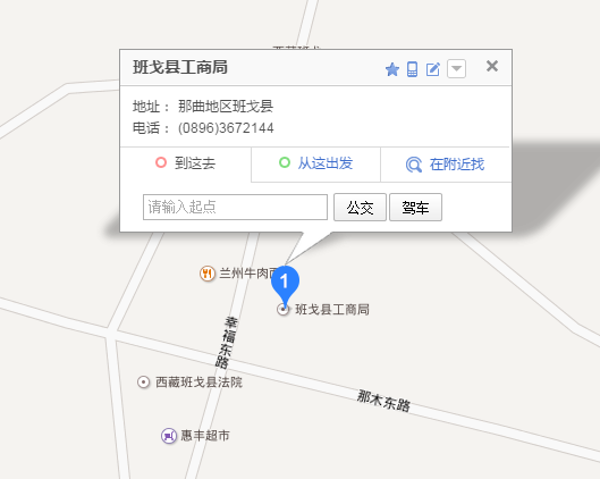Viewport: 600px width, 479px height.
Task: Select the 西藏班戈县法院 map point
Action: coord(190,382)
